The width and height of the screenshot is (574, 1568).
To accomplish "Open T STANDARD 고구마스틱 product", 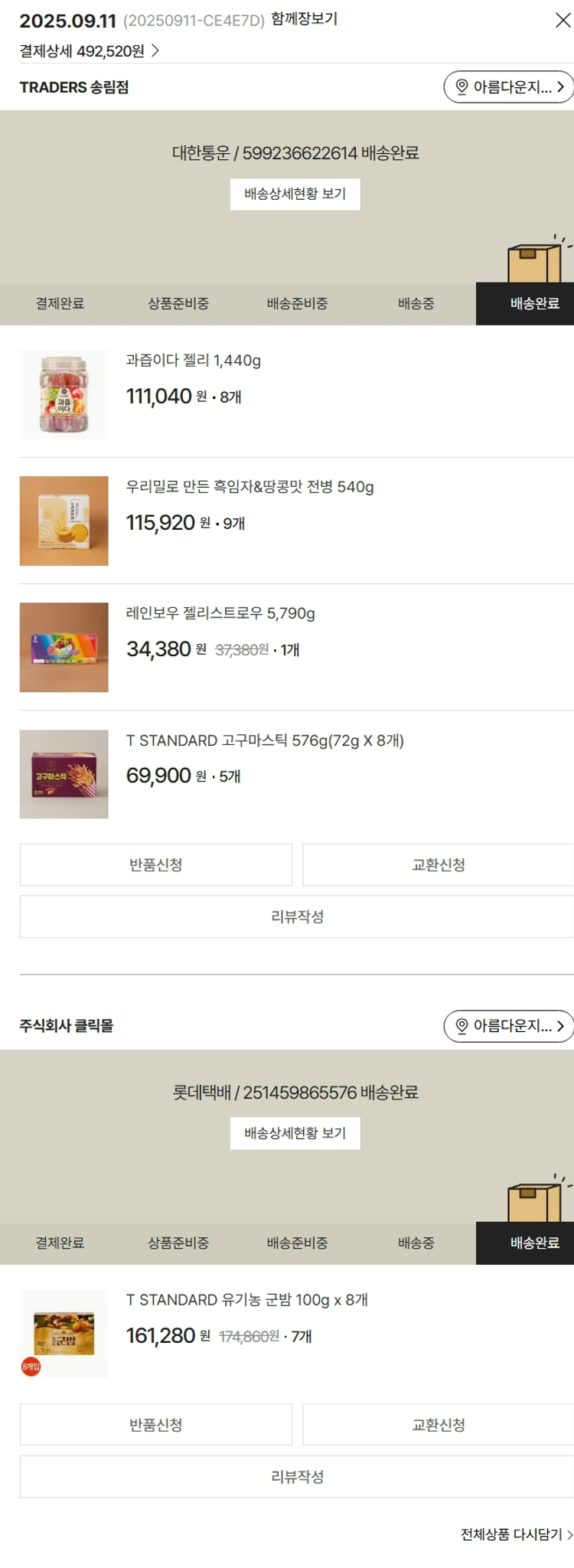I will [265, 740].
